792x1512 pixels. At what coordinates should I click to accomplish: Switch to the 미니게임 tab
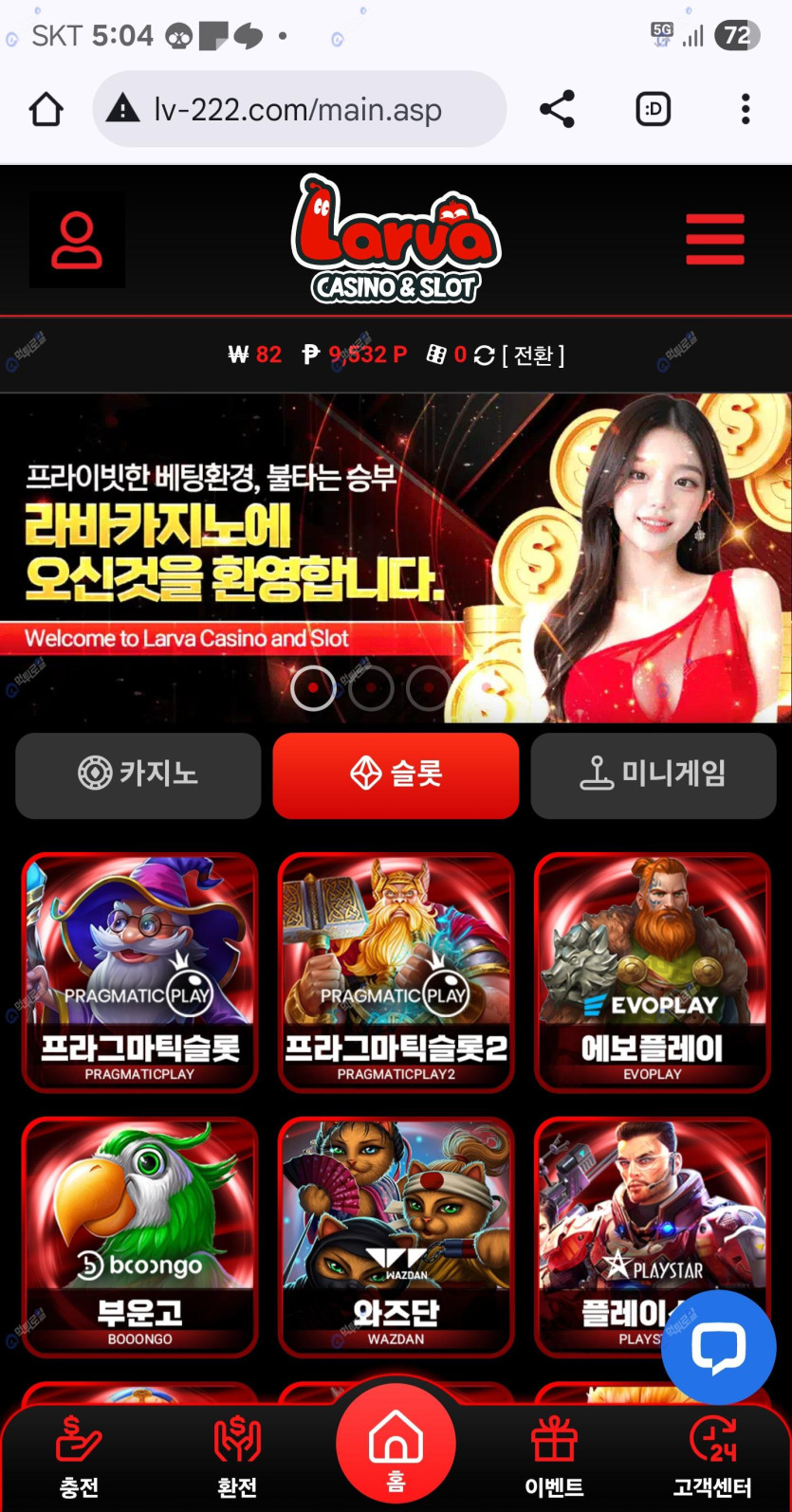654,774
